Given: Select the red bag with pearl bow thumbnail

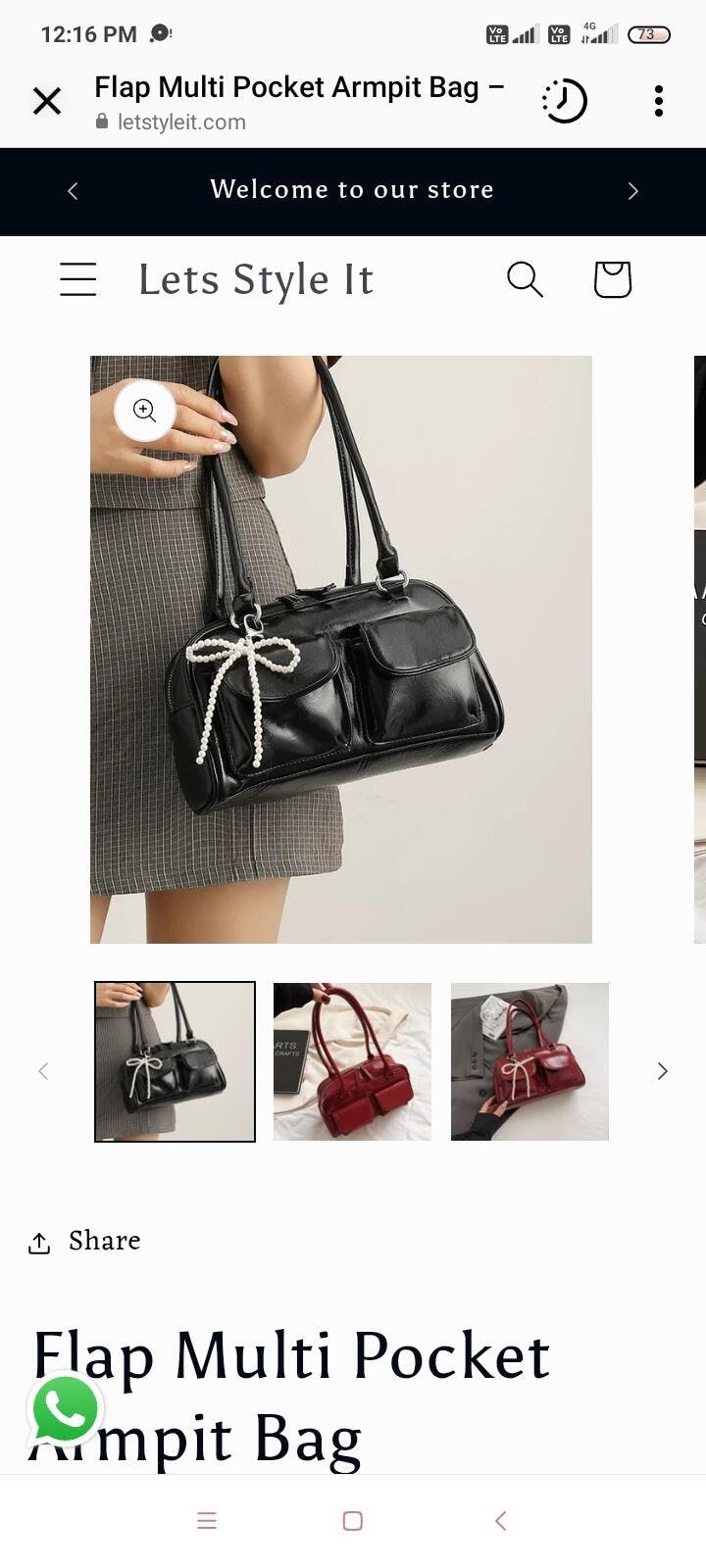Looking at the screenshot, I should 529,1061.
